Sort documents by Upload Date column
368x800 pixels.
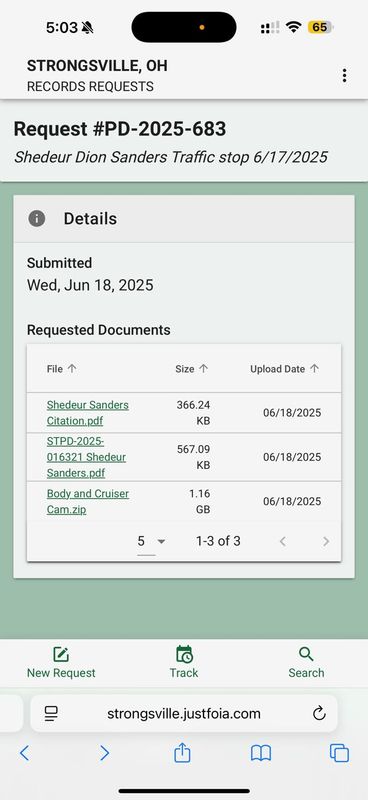tap(285, 369)
